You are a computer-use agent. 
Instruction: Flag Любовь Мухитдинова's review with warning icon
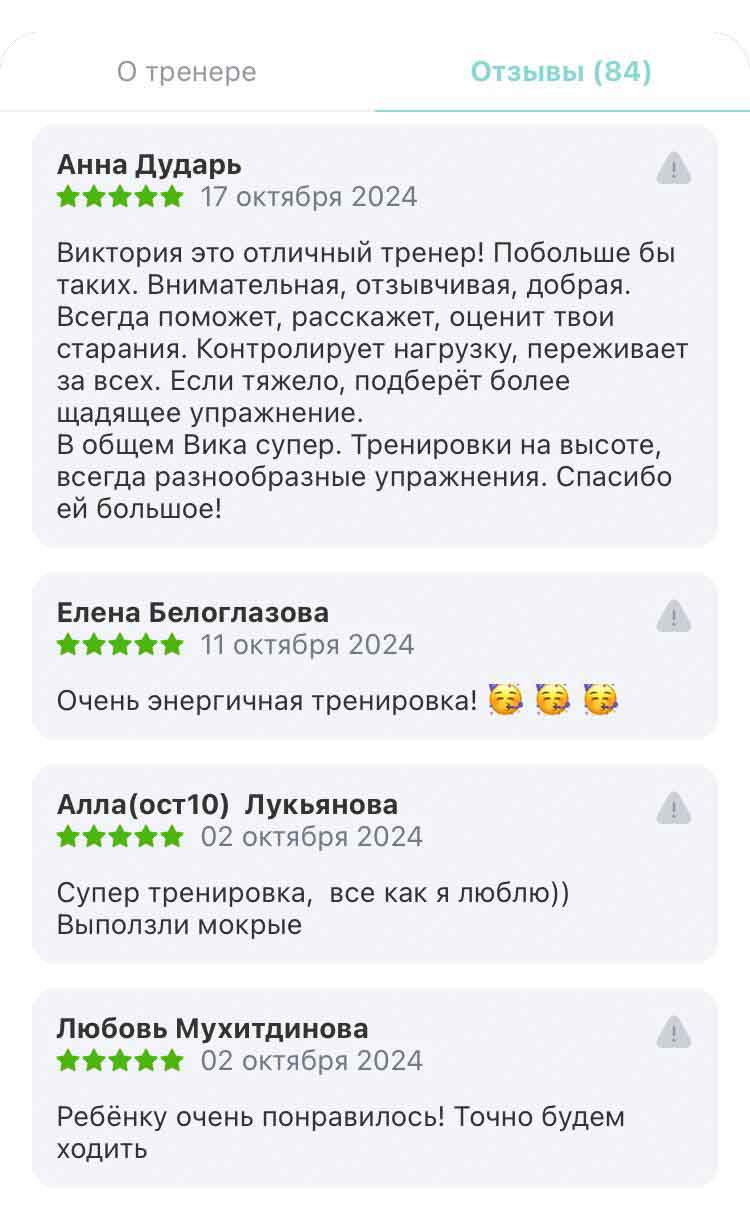[x=674, y=1032]
